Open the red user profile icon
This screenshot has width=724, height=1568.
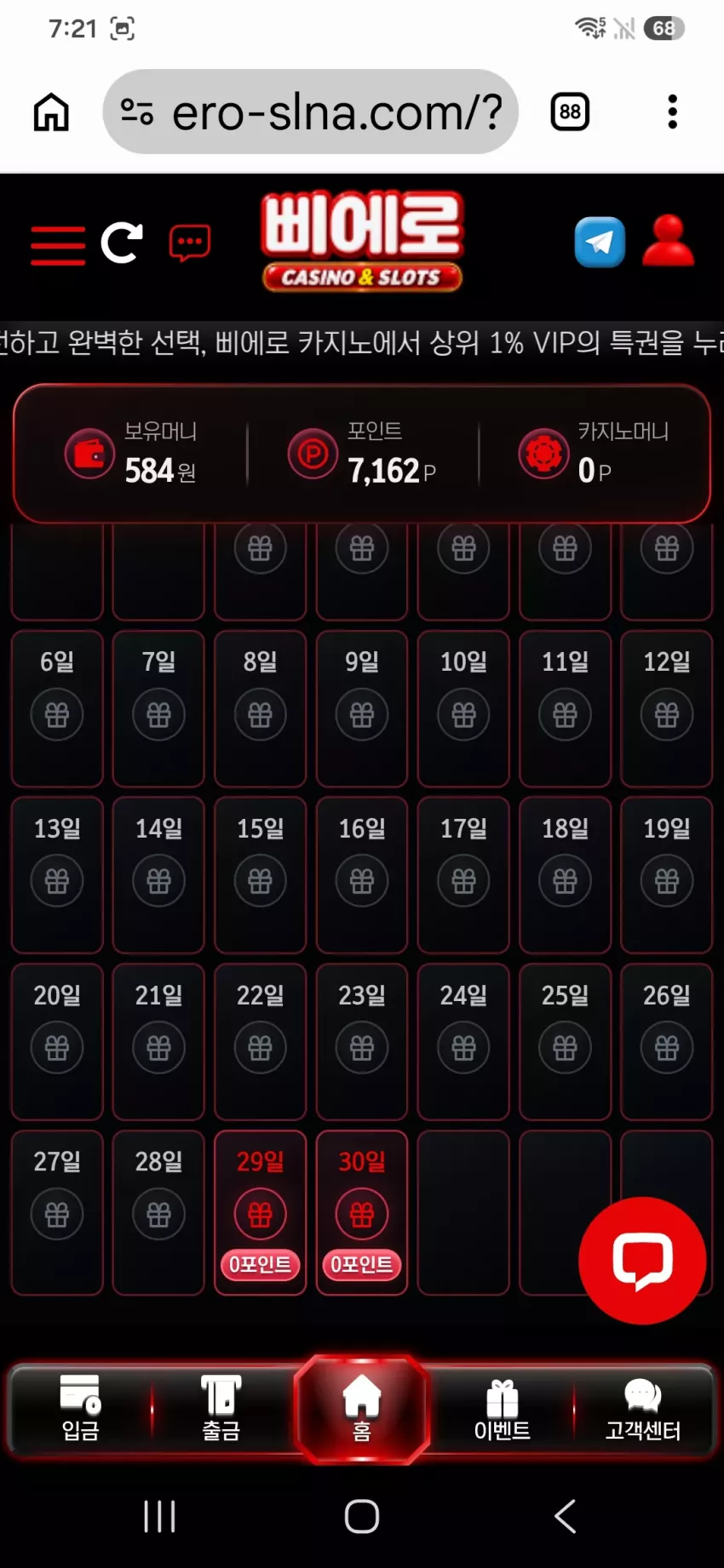668,241
